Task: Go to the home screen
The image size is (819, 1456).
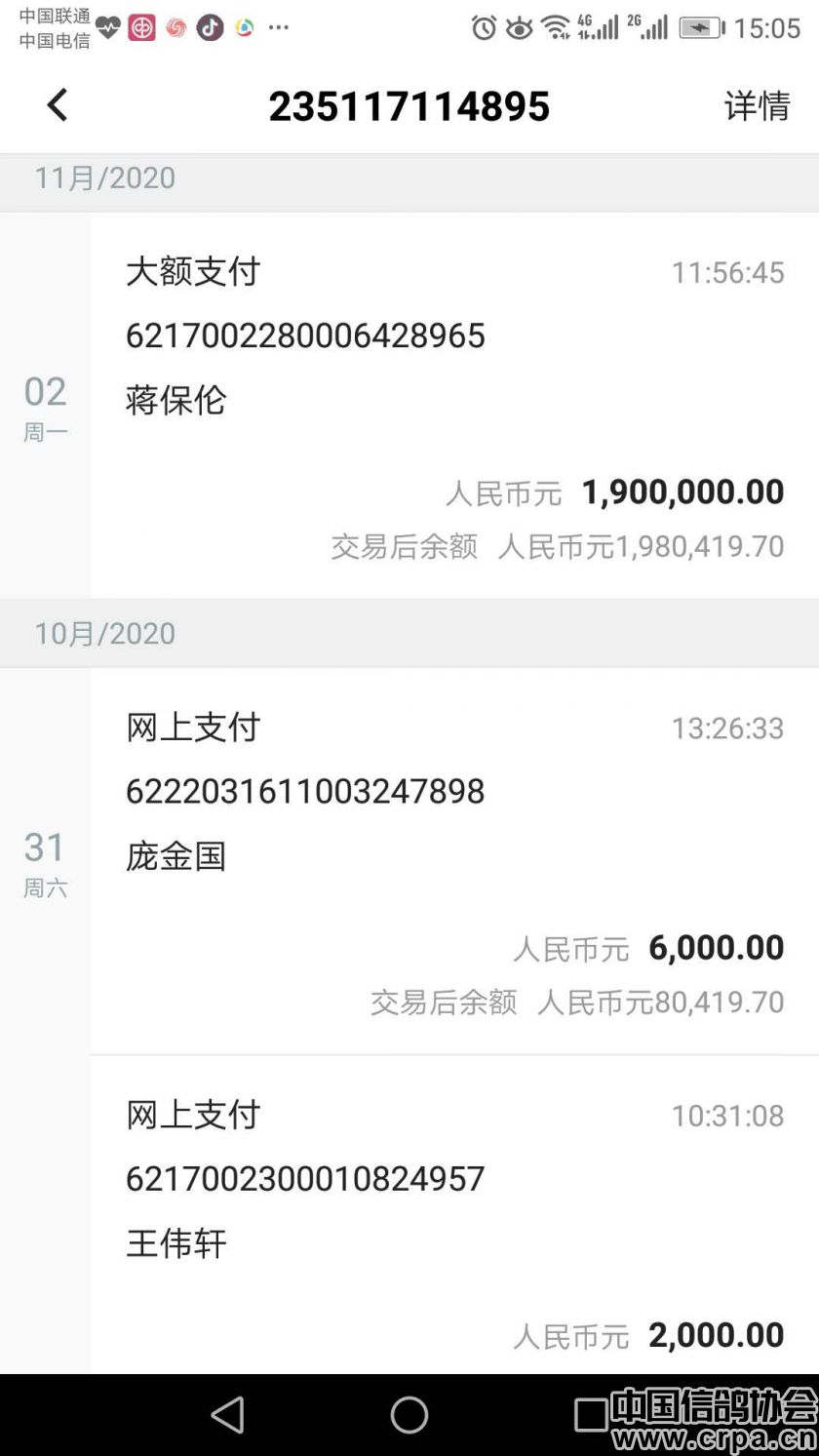Action: [x=409, y=1414]
